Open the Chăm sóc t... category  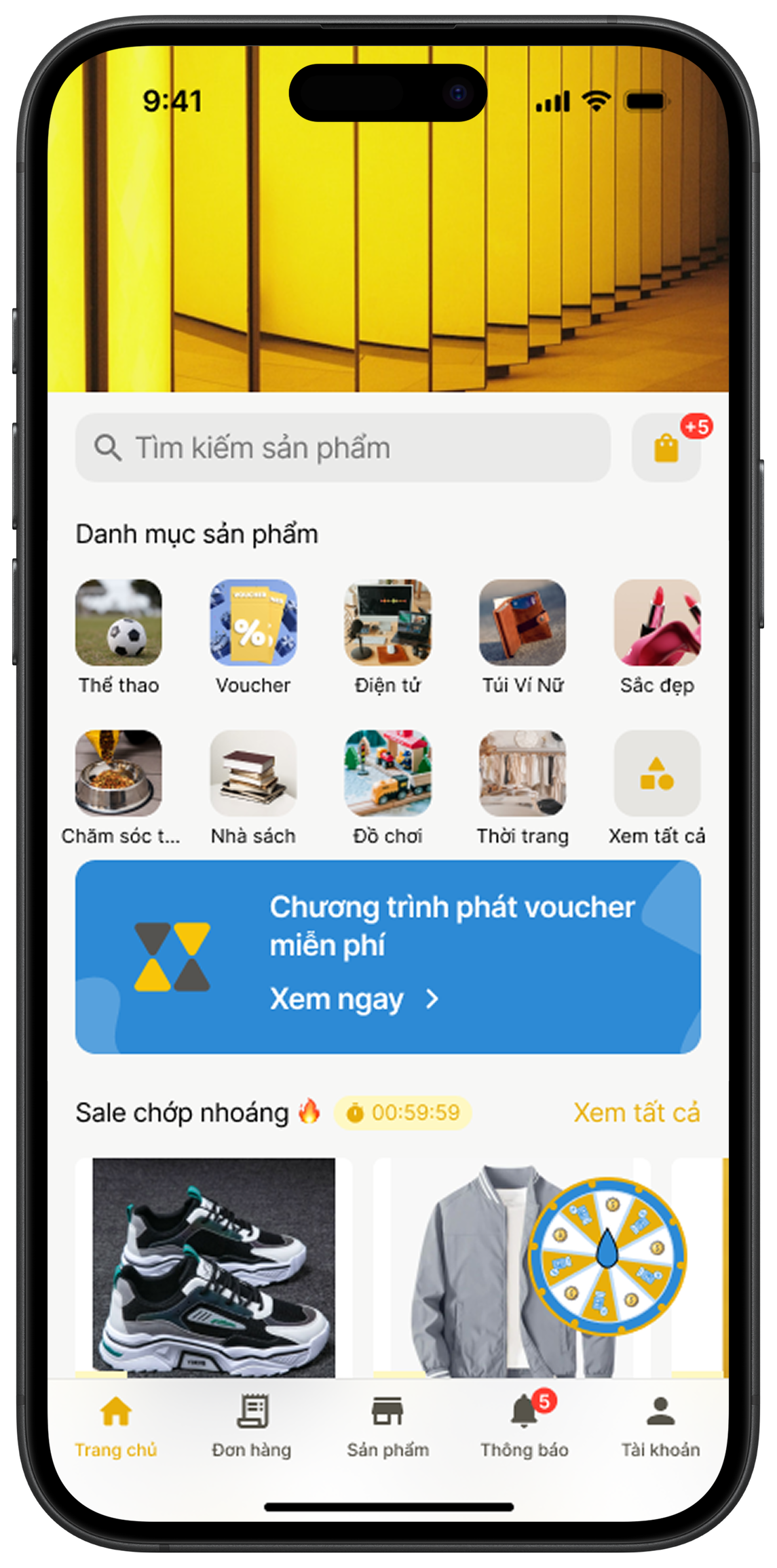pos(119,773)
